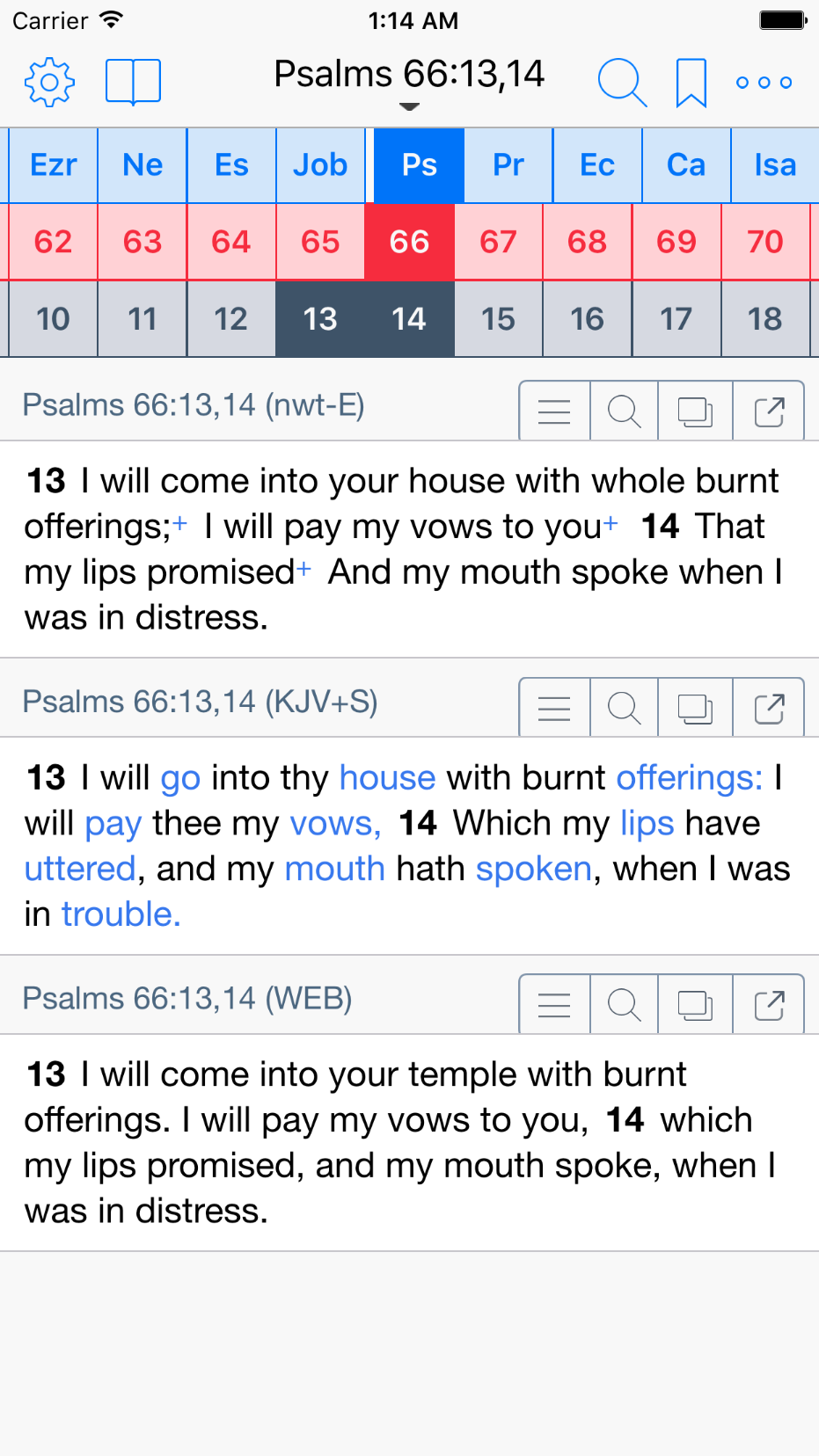Select the Pr book tab
819x1456 pixels.
[x=508, y=165]
